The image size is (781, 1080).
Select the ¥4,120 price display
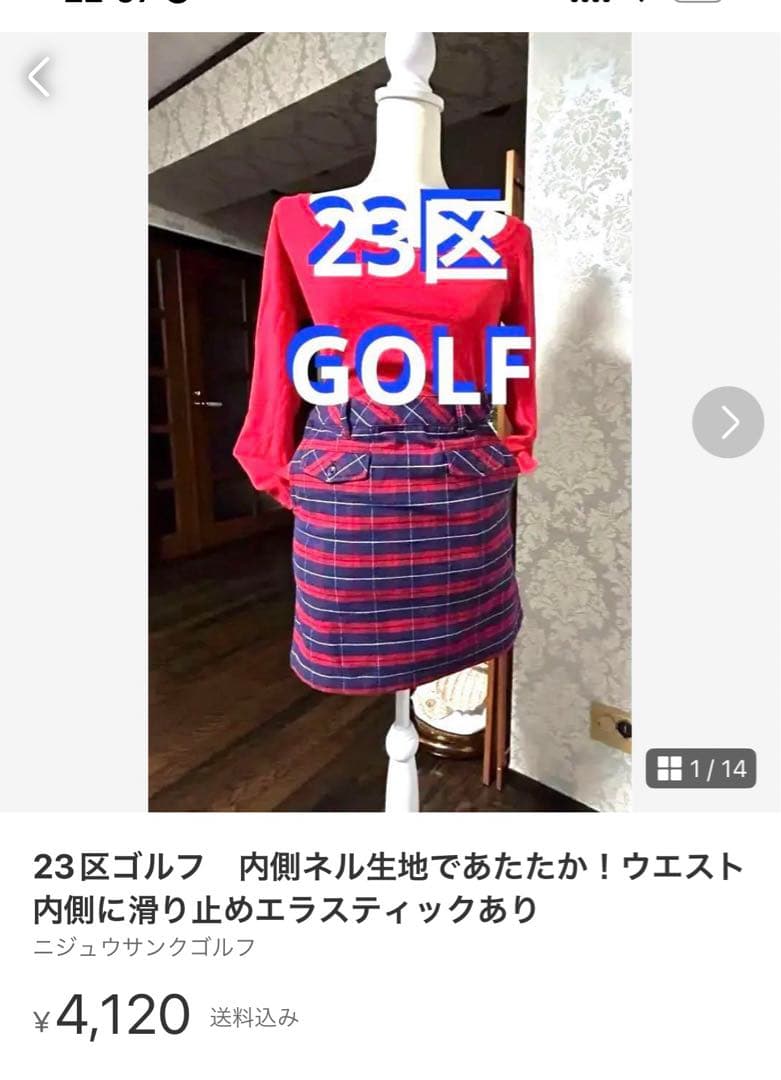tap(110, 1013)
